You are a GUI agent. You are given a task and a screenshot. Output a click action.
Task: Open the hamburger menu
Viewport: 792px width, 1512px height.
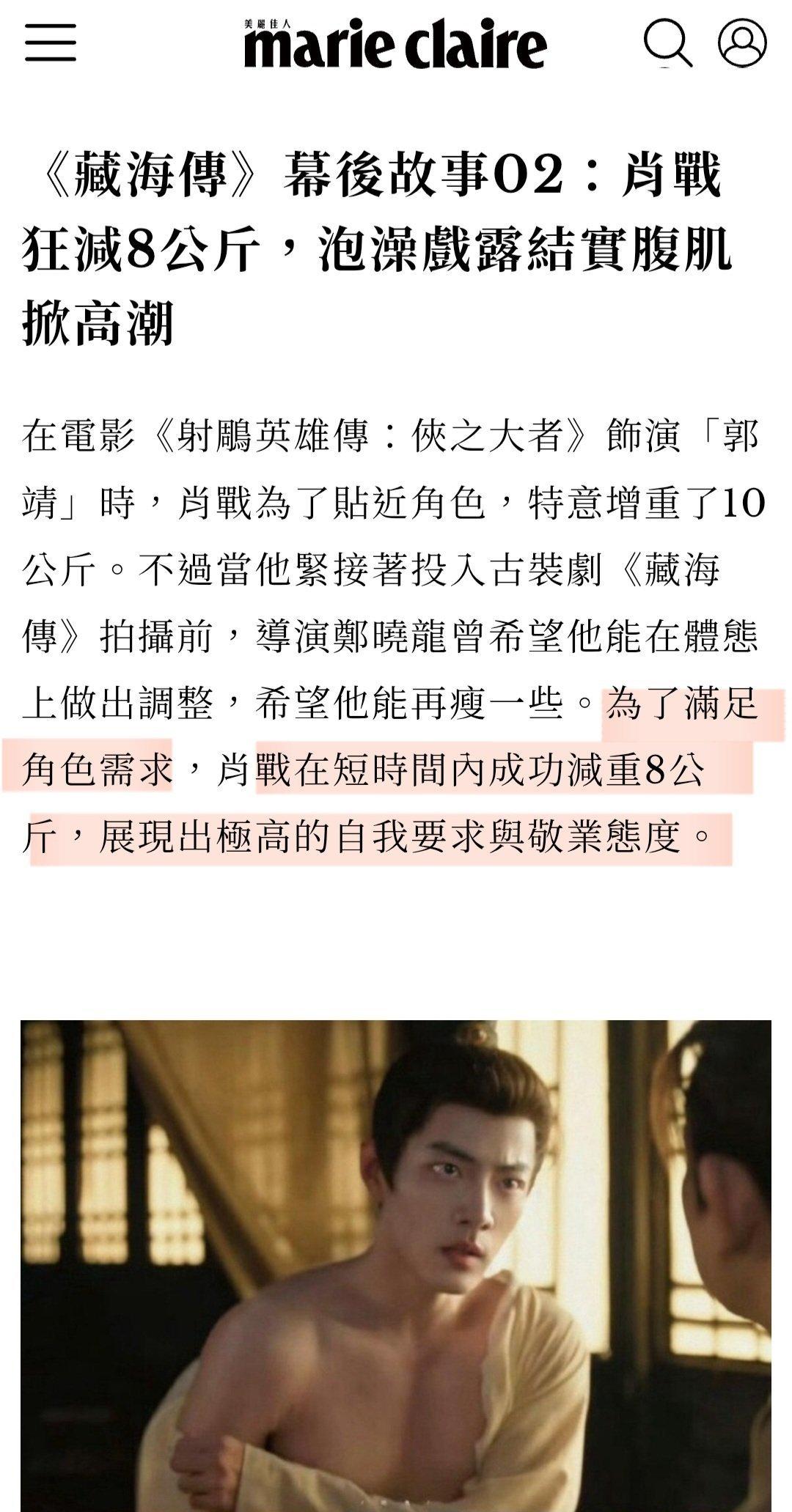tap(51, 43)
